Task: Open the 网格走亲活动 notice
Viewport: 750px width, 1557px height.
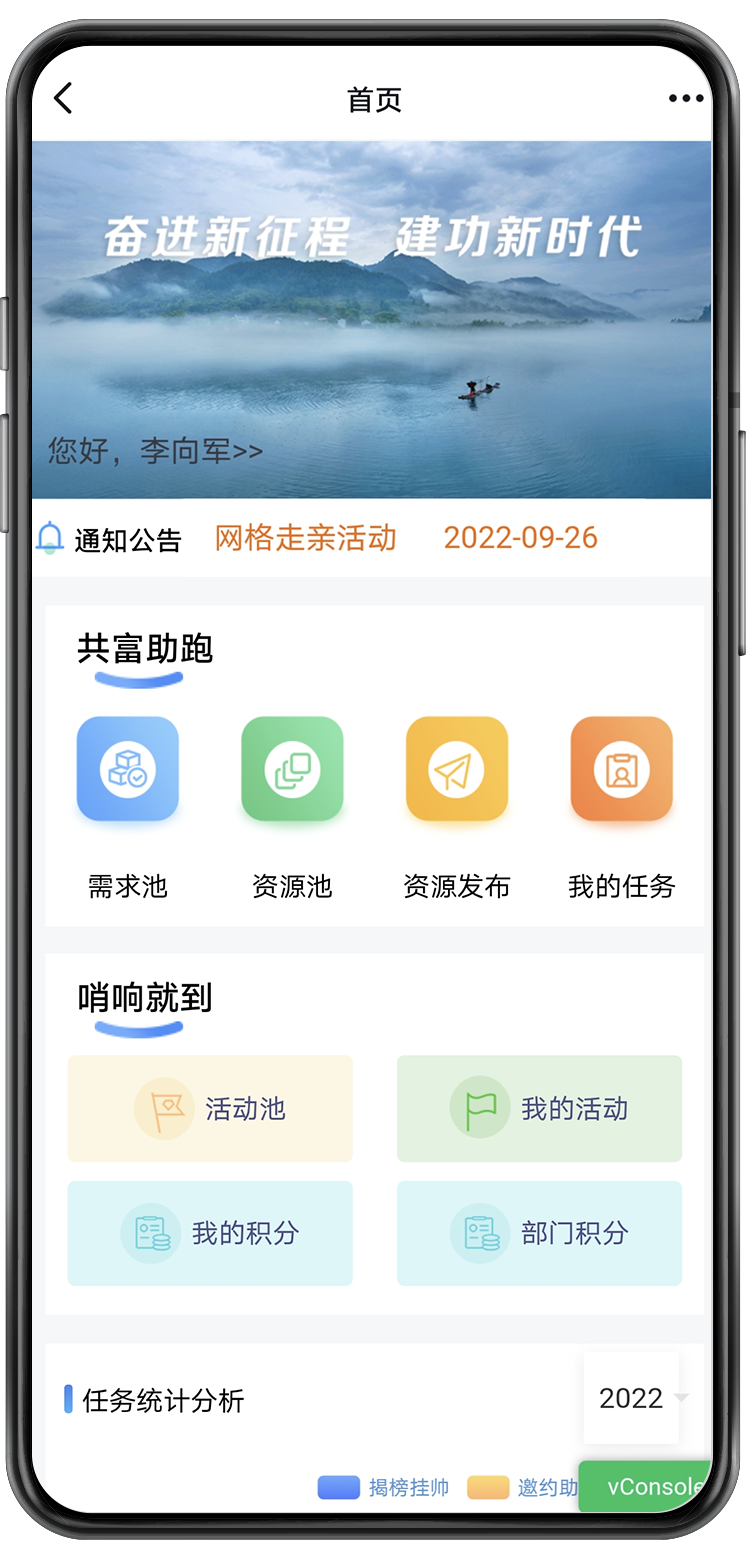Action: click(x=306, y=538)
